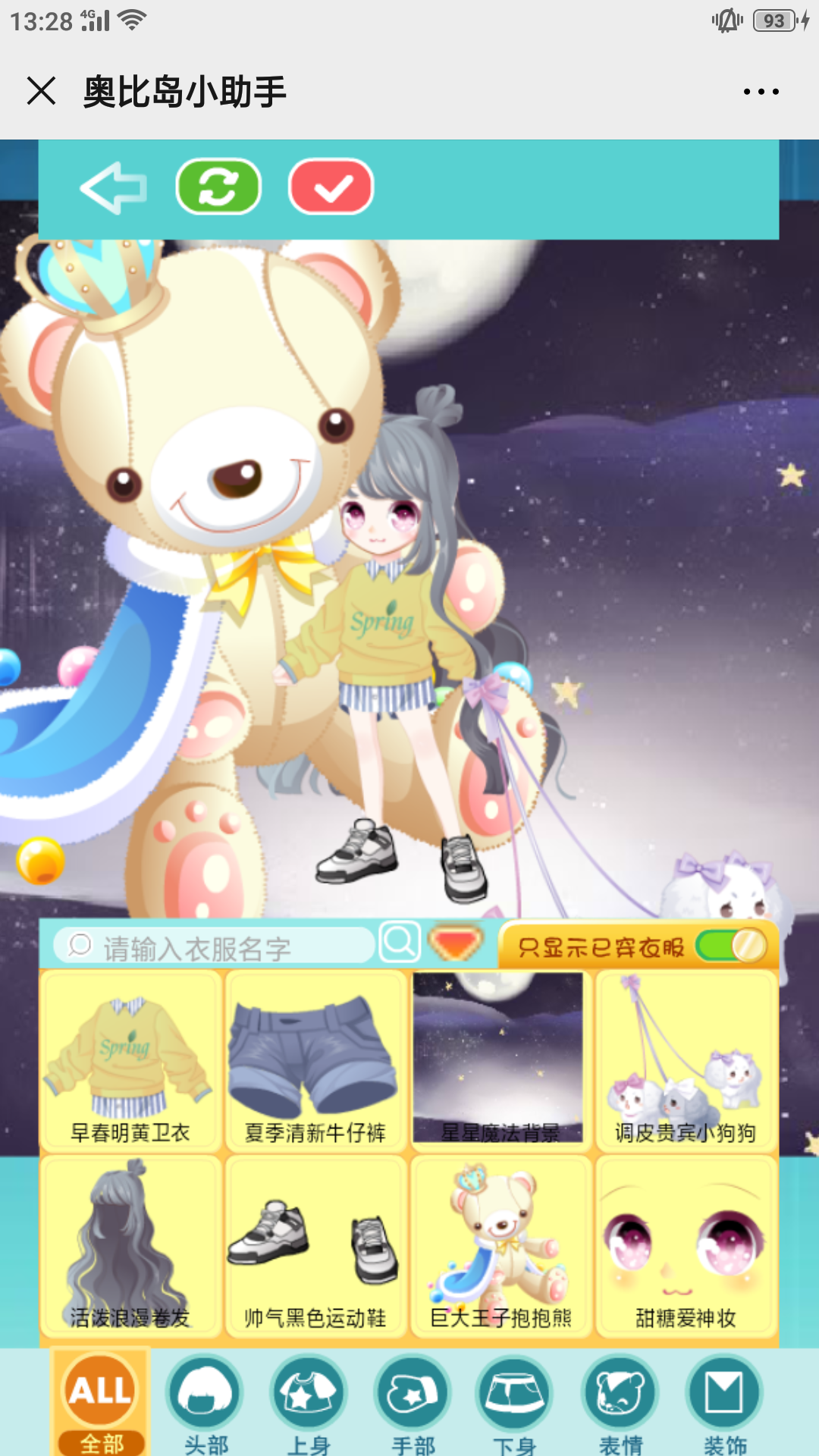Viewport: 819px width, 1456px height.
Task: Switch to the 上身 category tab
Action: click(309, 1404)
